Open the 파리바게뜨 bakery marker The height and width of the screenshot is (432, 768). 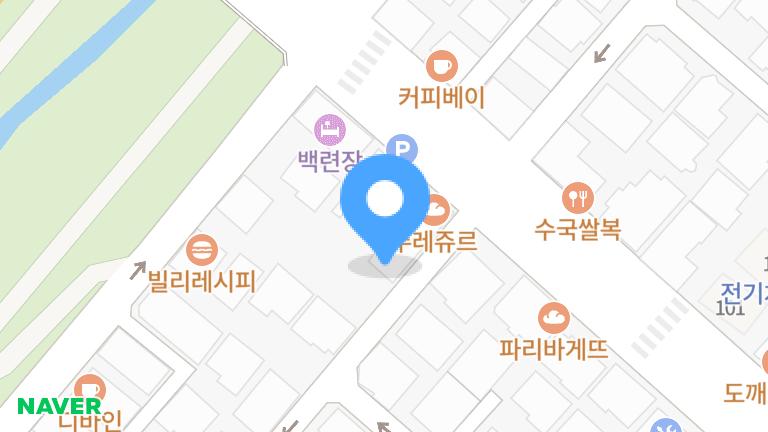pyautogui.click(x=553, y=319)
